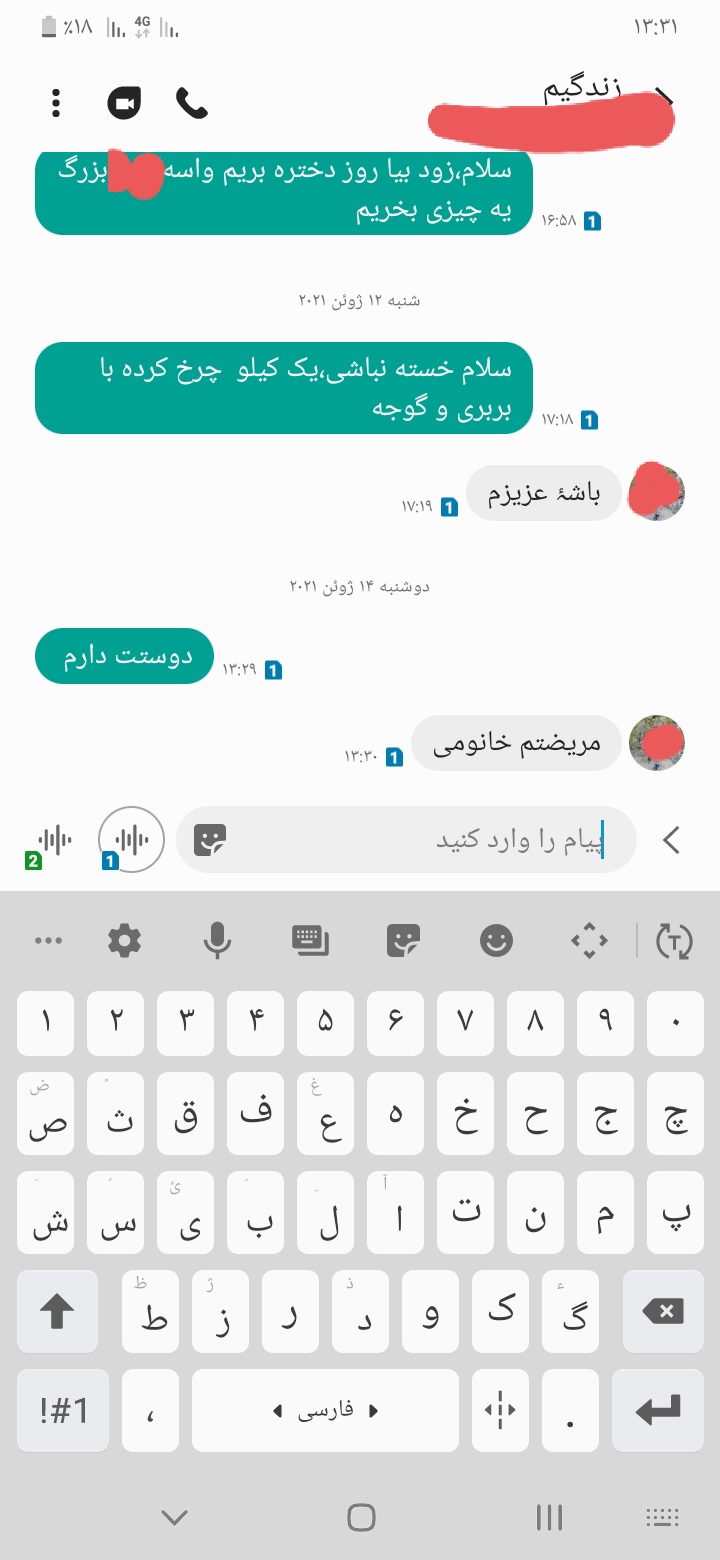Screen dimensions: 720x1560
Task: Send voice message using SIM 2
Action: tap(55, 840)
